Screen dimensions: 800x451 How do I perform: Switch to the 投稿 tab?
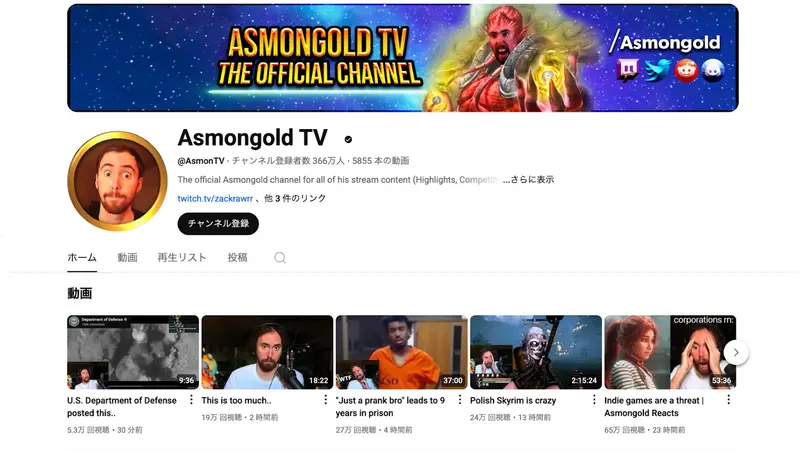[237, 258]
